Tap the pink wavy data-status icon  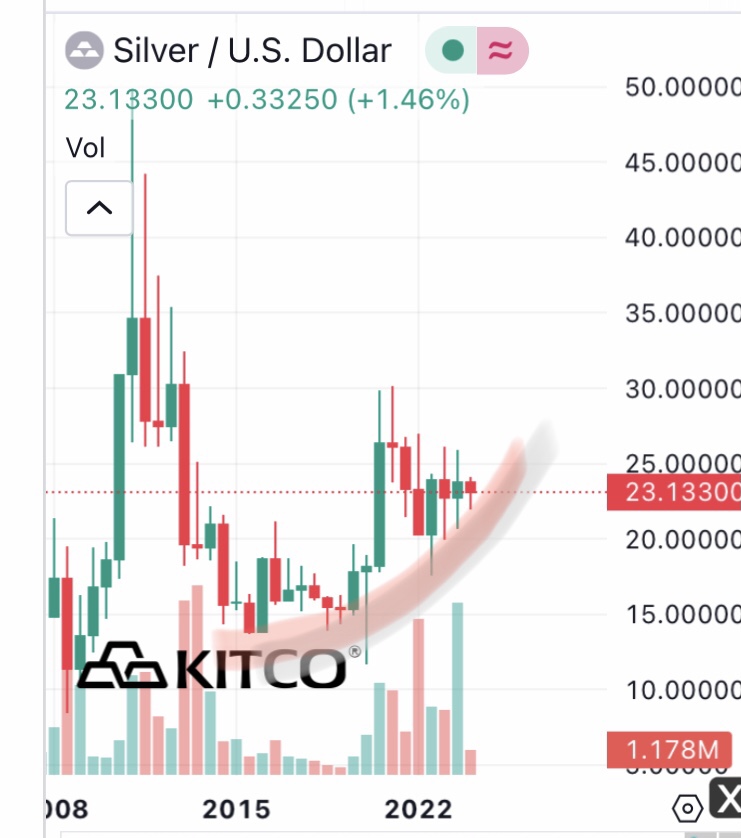coord(501,50)
